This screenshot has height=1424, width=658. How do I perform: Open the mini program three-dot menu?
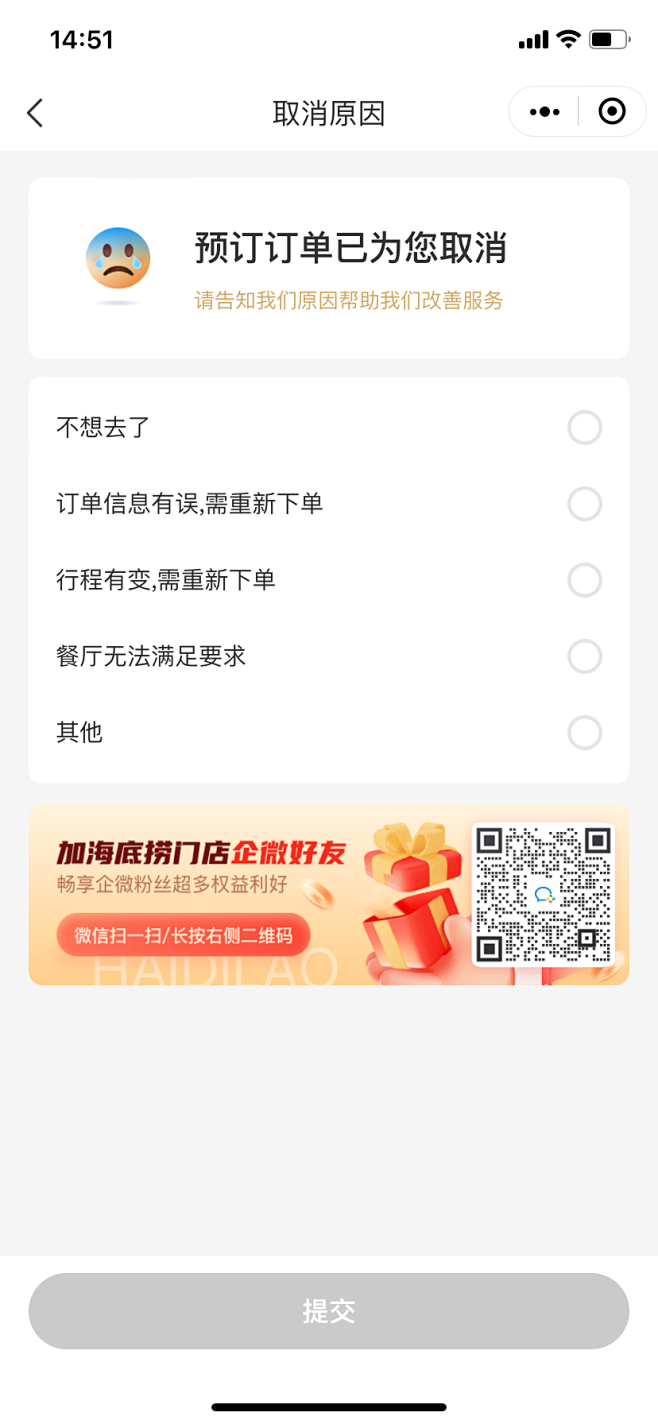pos(544,112)
